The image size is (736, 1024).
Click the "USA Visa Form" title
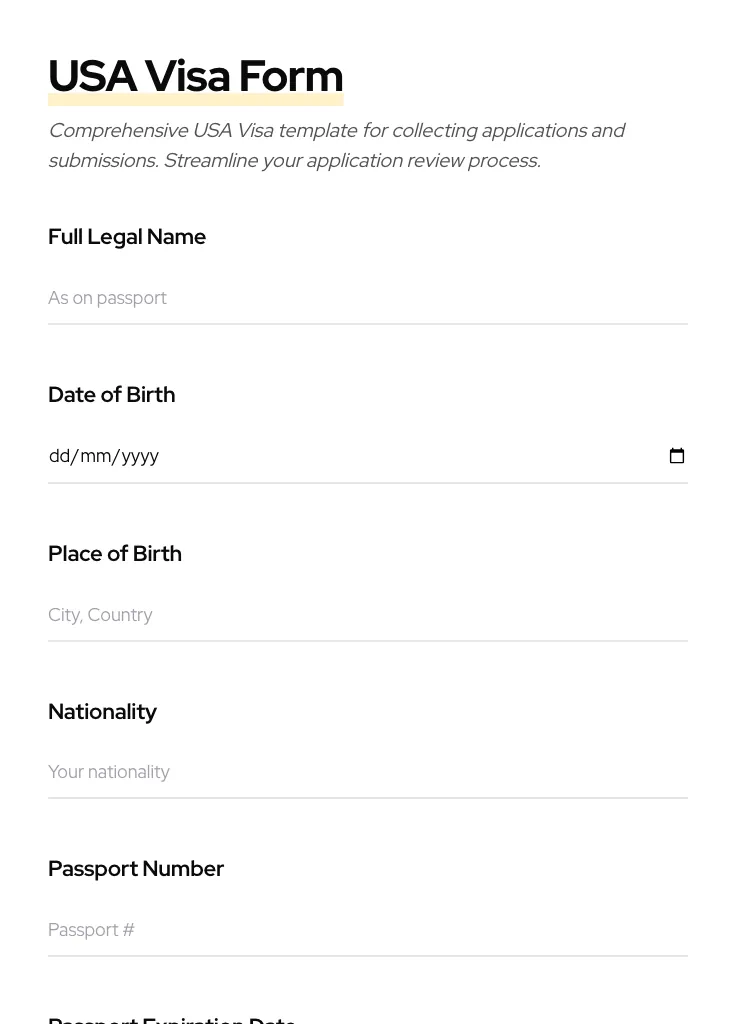click(195, 75)
